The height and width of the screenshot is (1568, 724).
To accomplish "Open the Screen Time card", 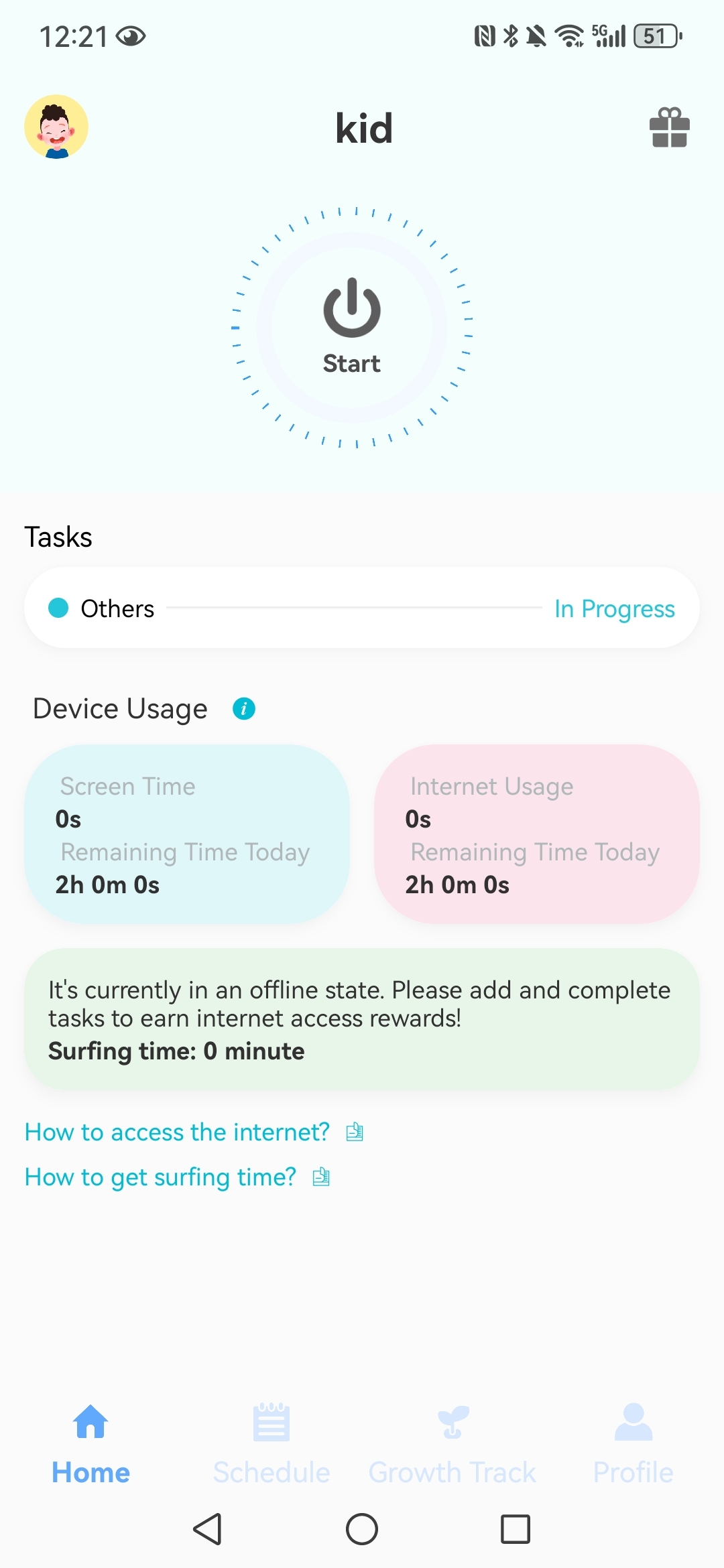I will tap(187, 834).
